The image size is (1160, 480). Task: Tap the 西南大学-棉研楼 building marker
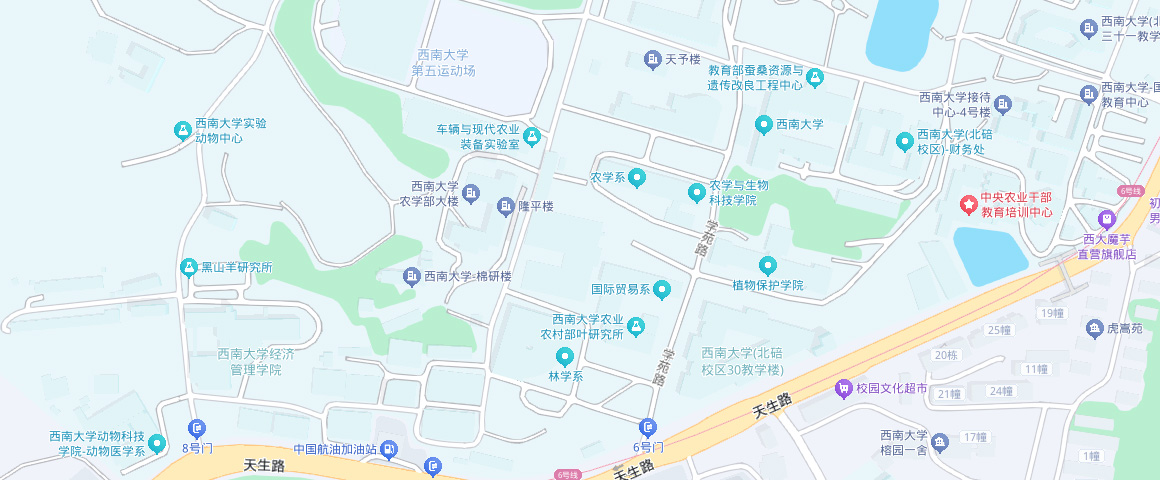coord(411,276)
